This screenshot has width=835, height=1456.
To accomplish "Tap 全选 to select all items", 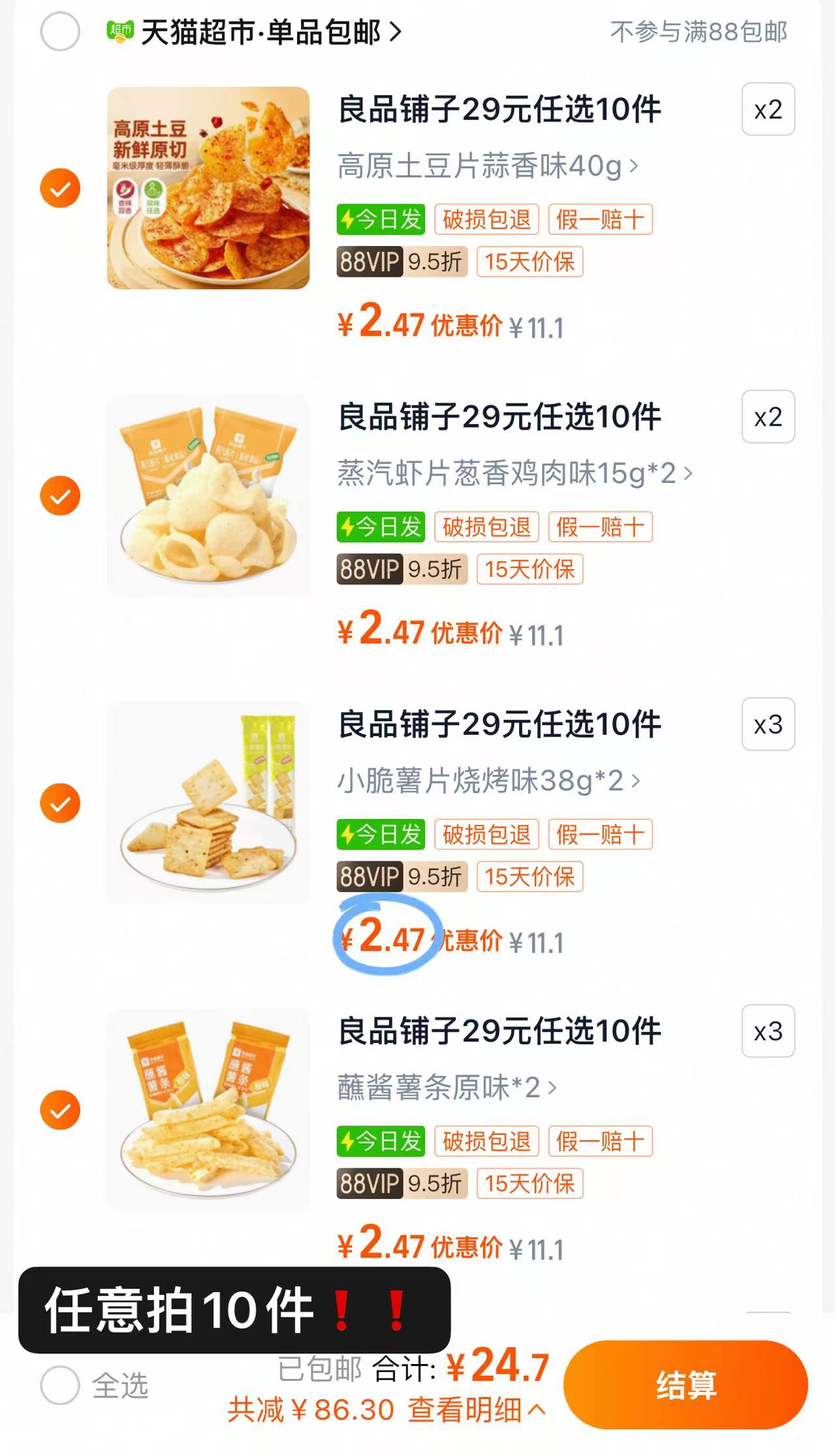I will 60,1386.
